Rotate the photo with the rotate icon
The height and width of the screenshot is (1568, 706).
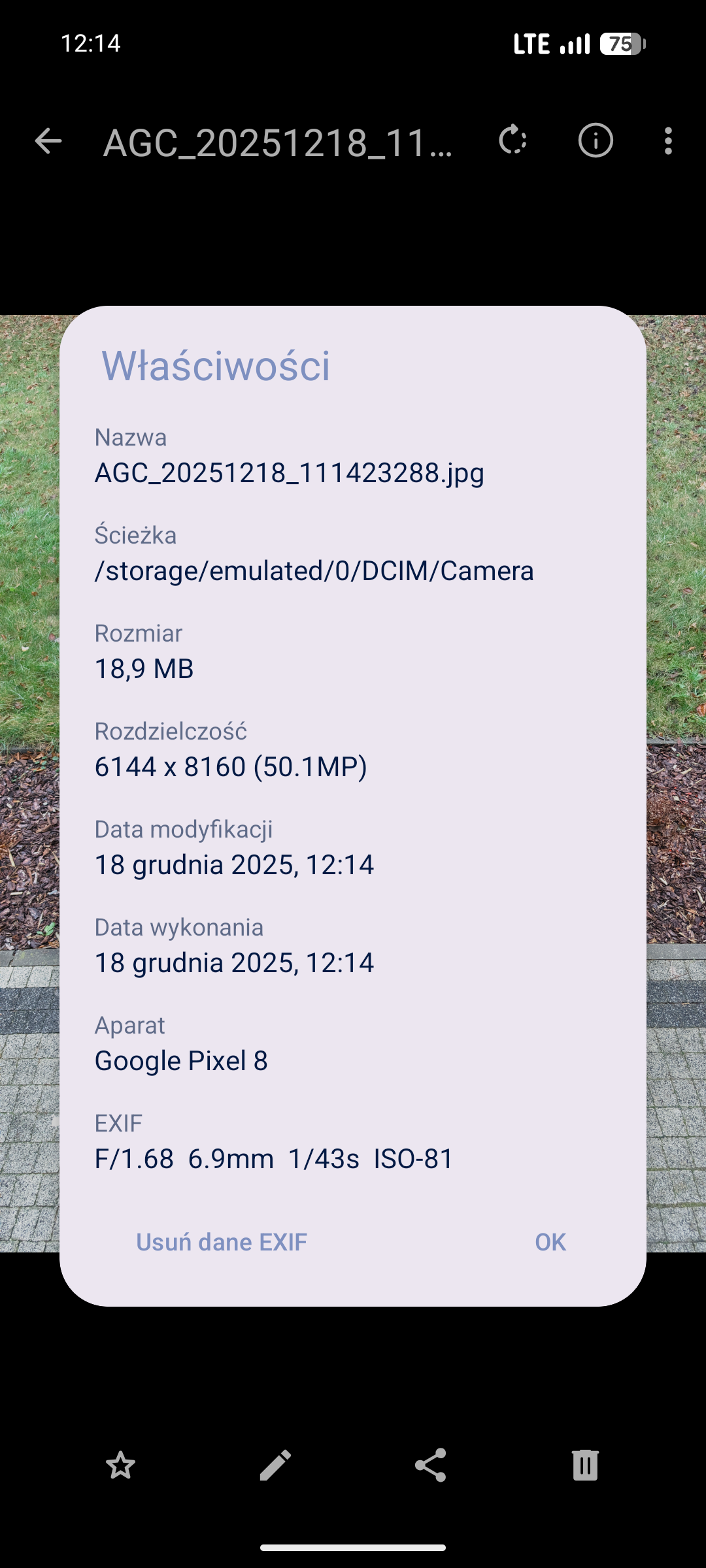coord(513,140)
